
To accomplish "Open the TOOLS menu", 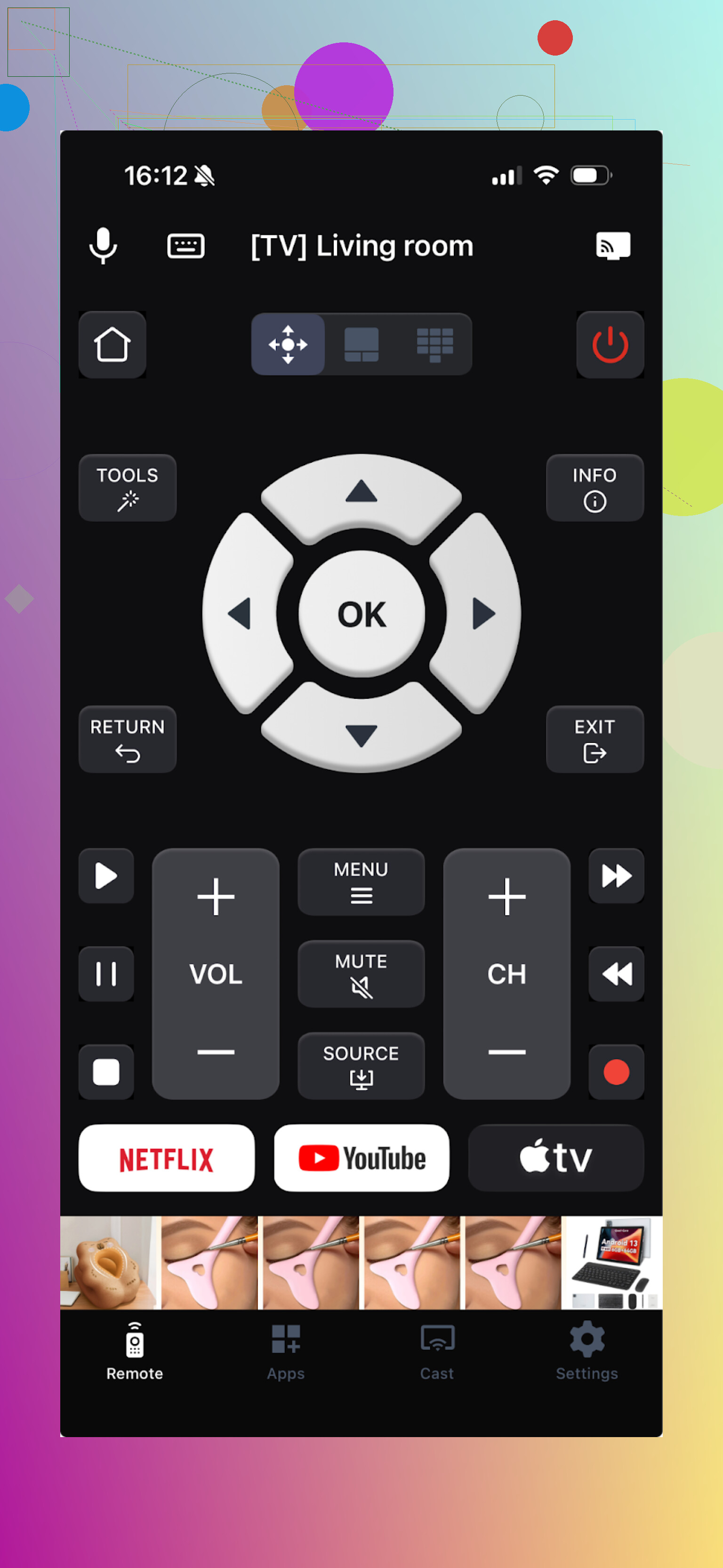I will [127, 487].
